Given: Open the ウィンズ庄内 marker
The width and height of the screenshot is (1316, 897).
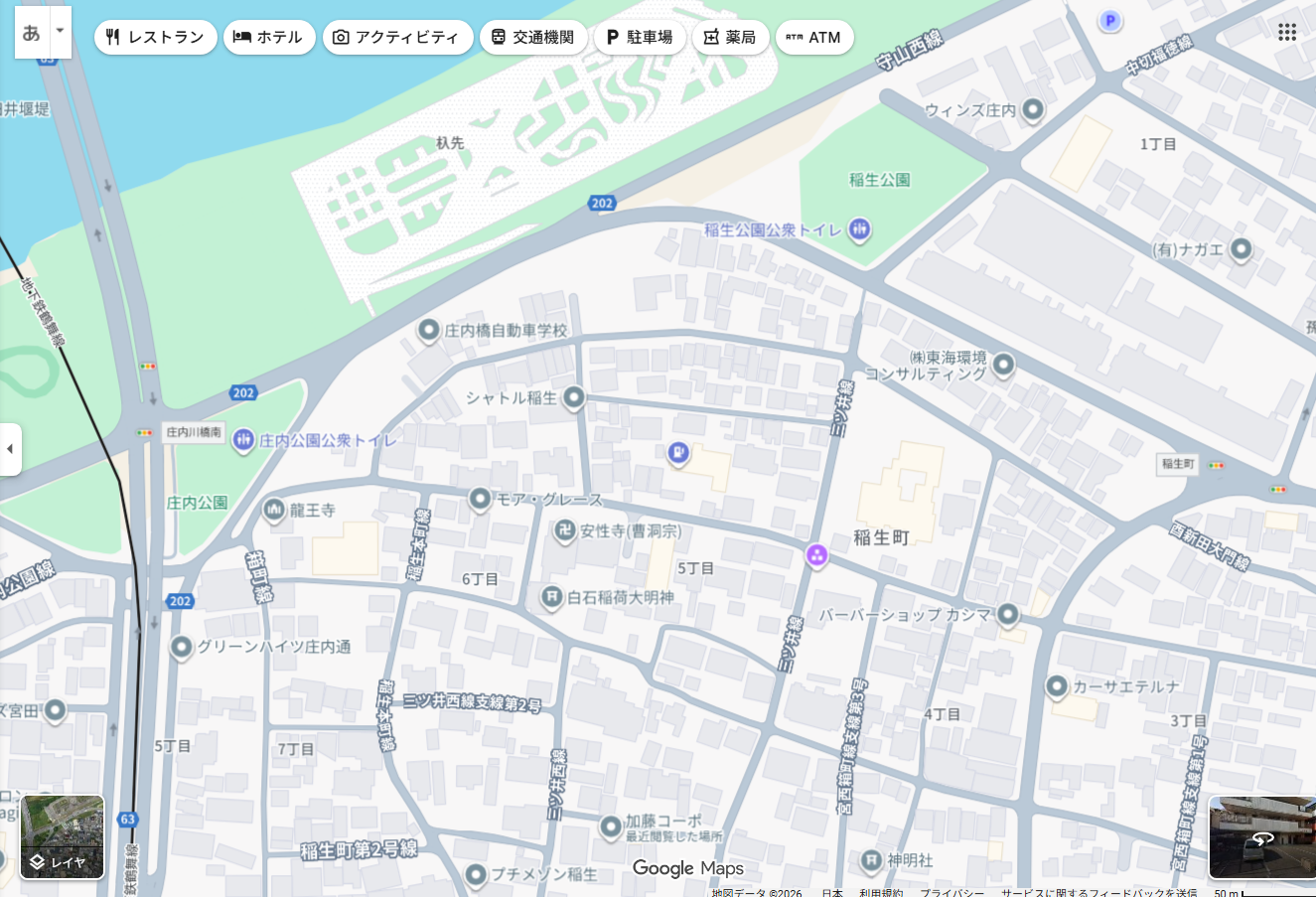Looking at the screenshot, I should point(1033,109).
